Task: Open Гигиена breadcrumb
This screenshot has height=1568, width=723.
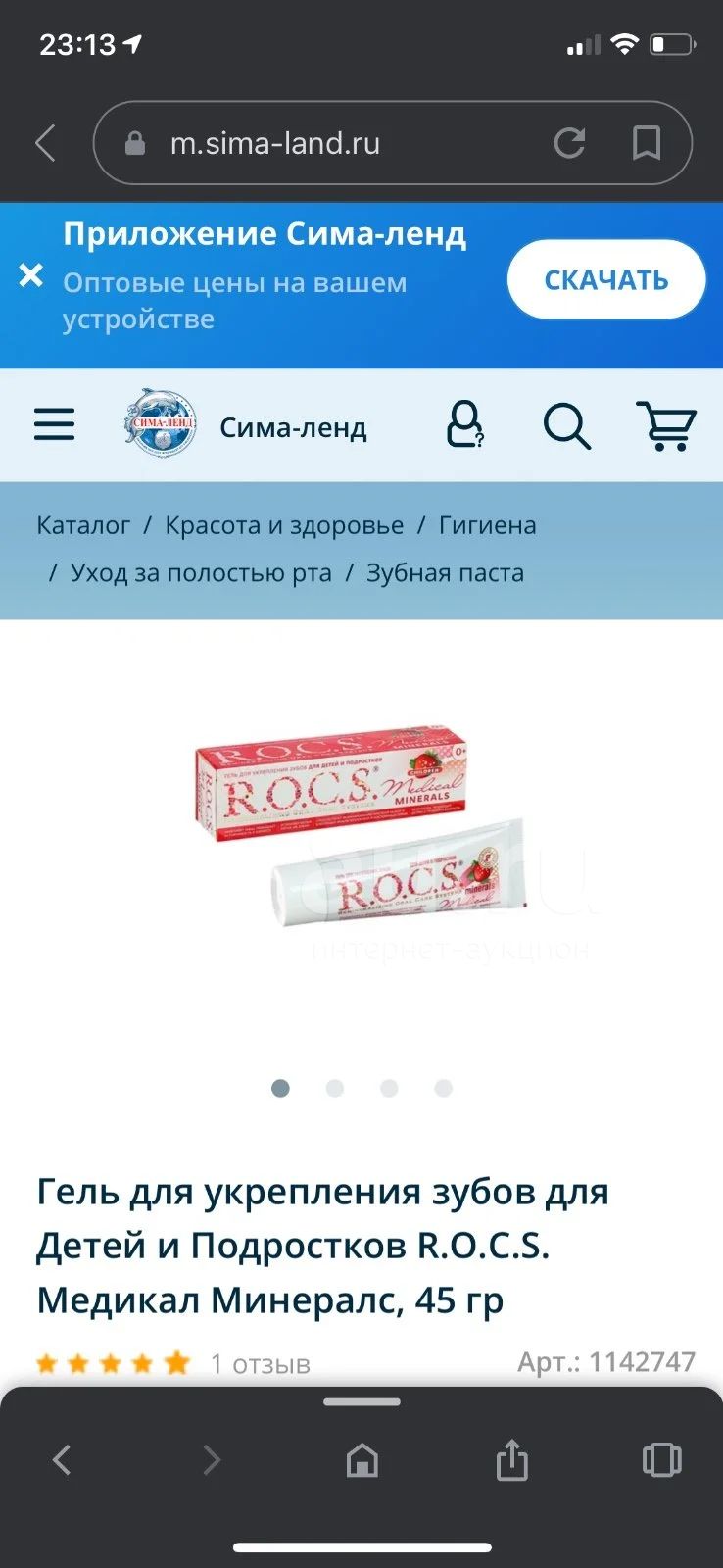Action: click(x=488, y=525)
